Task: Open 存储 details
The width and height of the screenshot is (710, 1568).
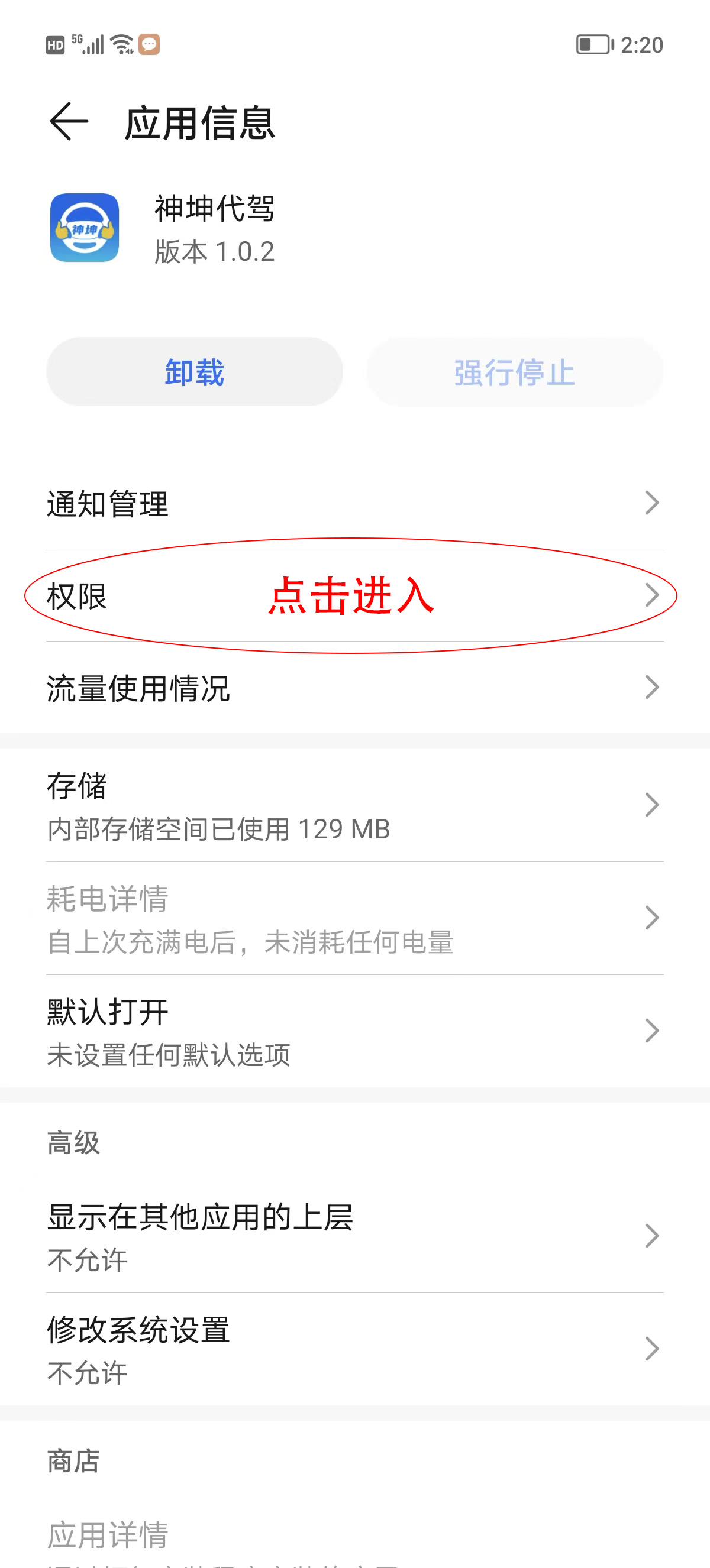Action: [x=354, y=805]
